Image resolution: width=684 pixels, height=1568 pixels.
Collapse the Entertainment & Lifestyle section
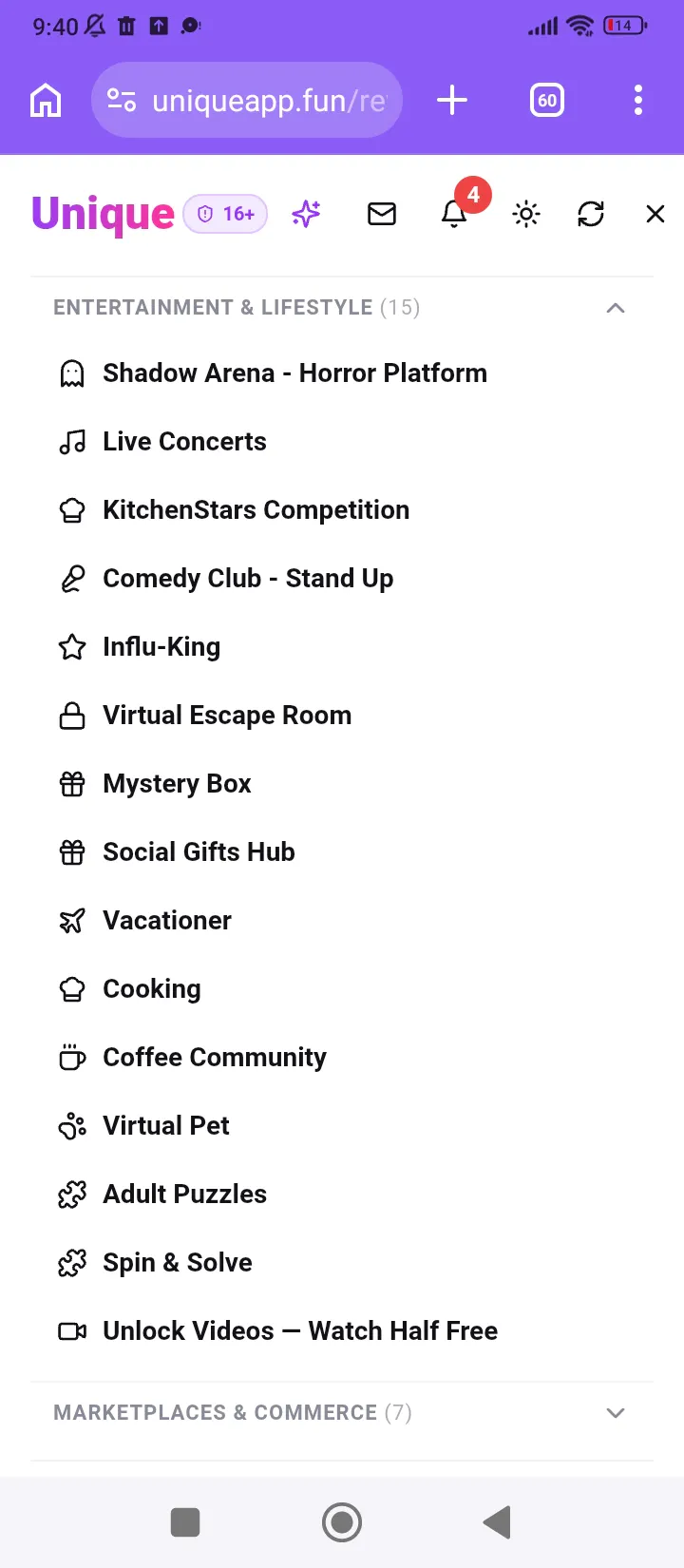342,308
